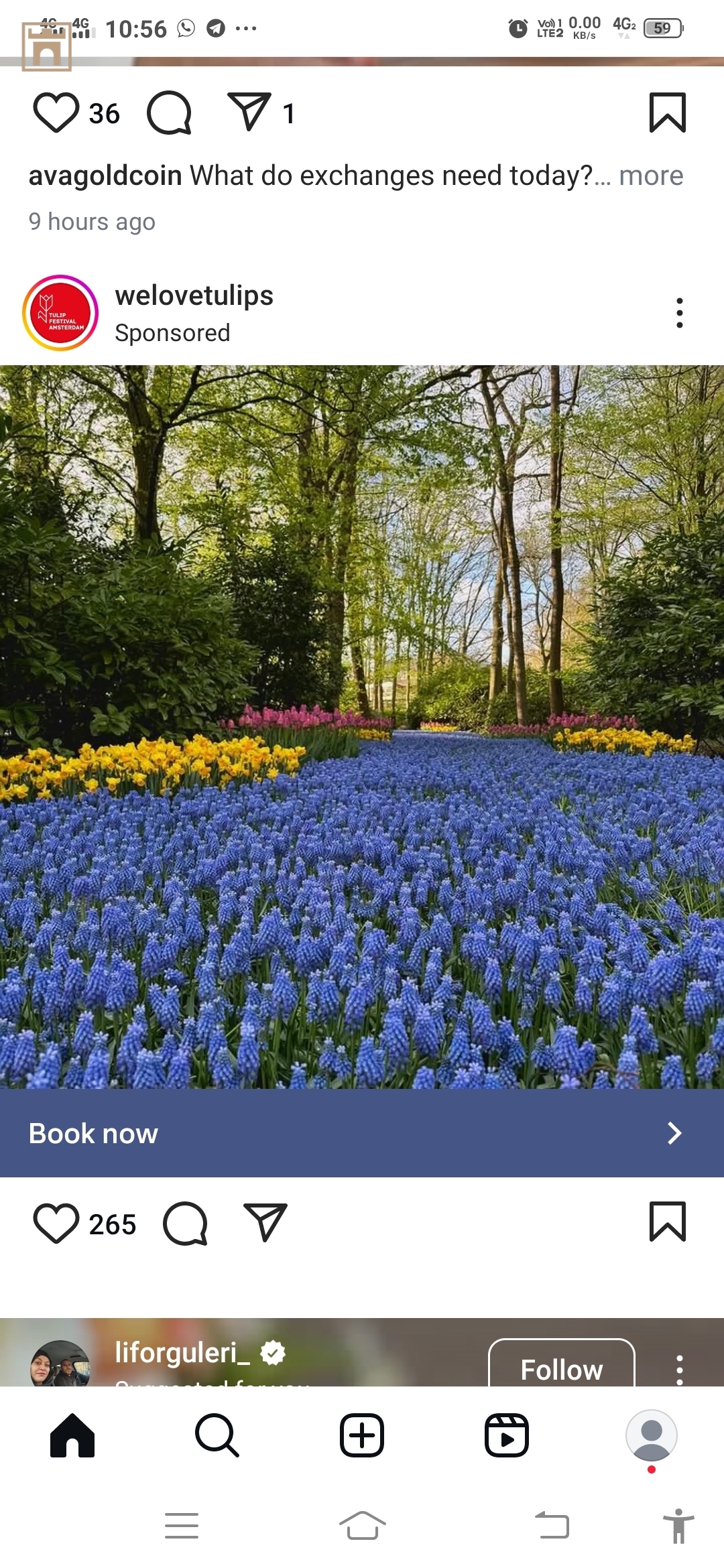Switch to the Search tab

coord(217,1435)
